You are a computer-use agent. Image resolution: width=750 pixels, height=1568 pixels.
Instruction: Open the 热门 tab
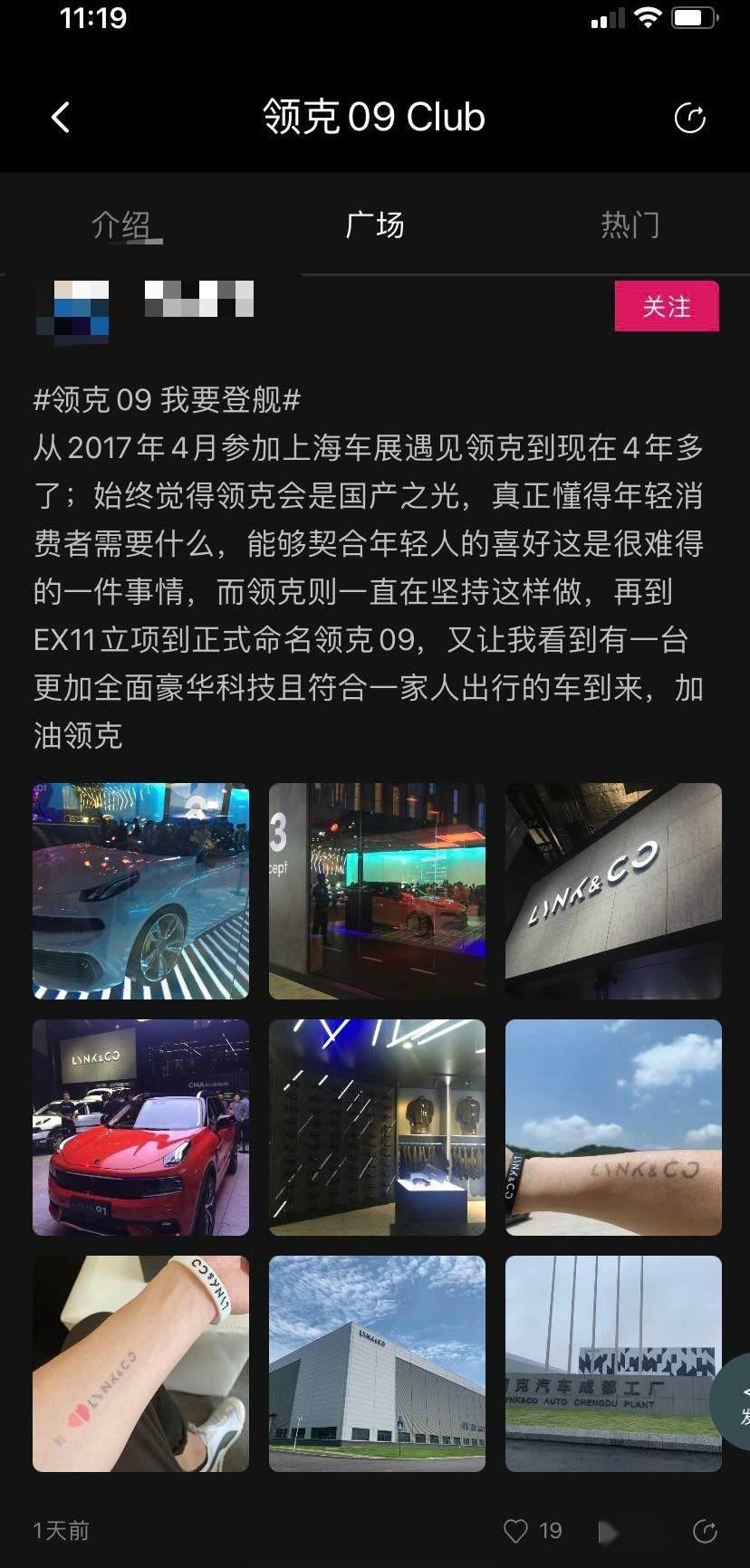click(630, 225)
